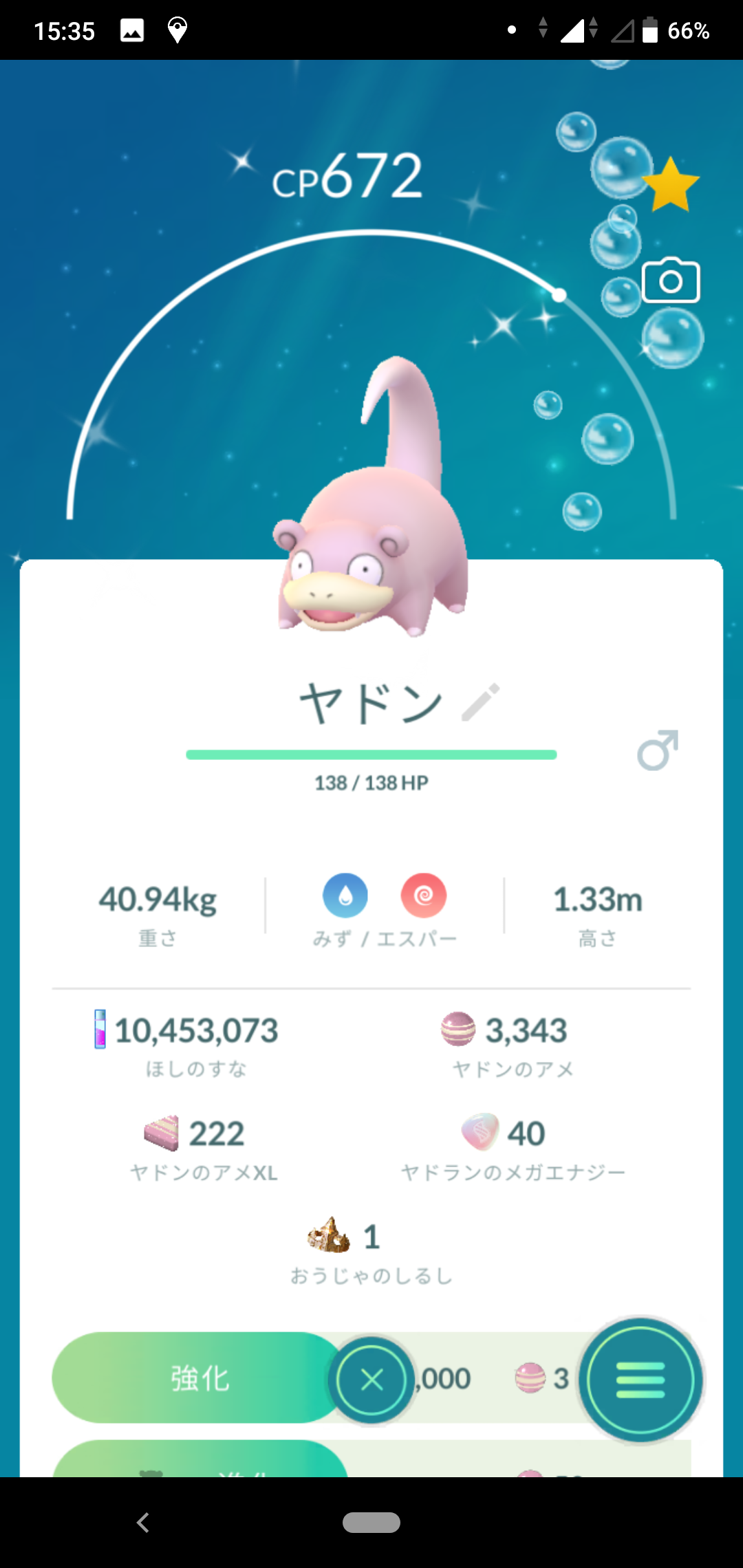Close the screen with the X button
743x1568 pixels.
point(371,1380)
